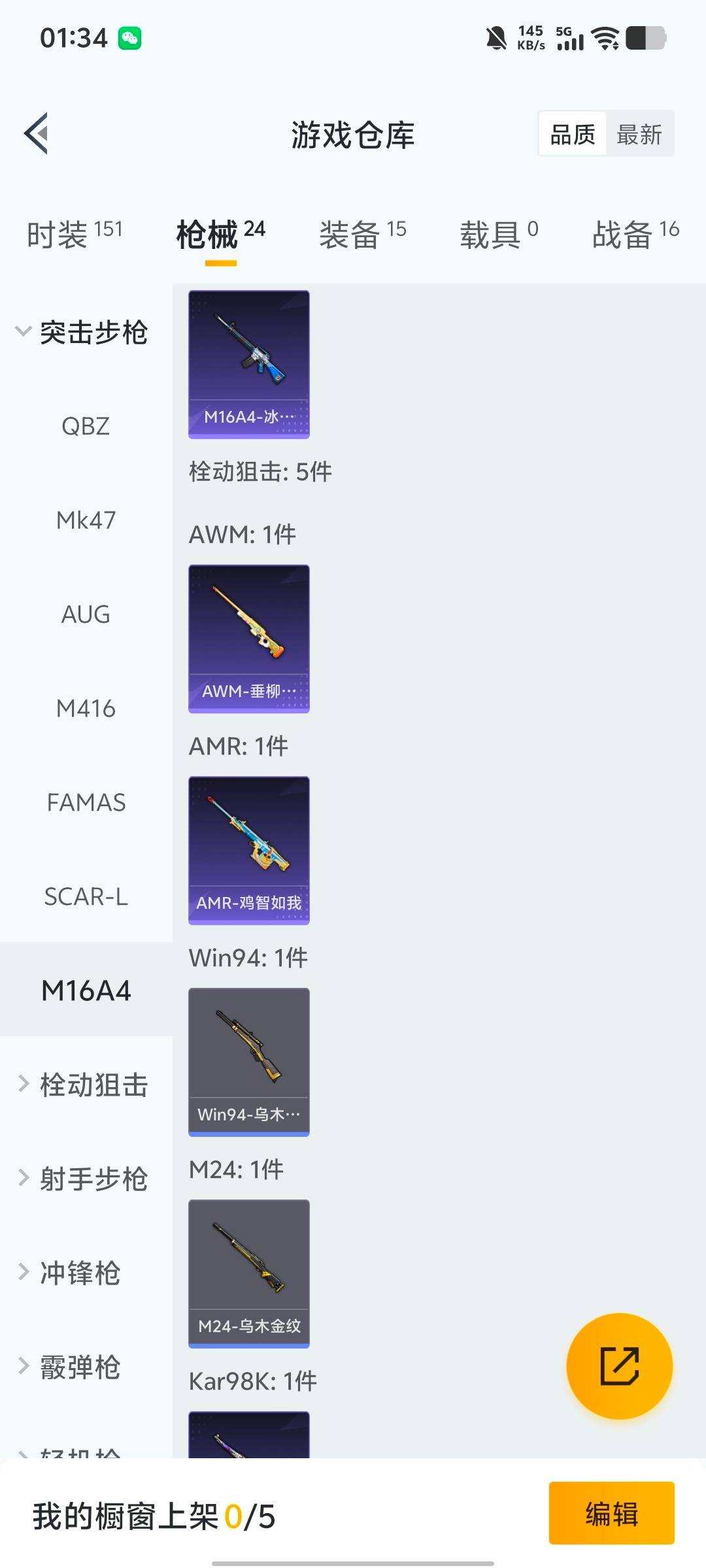Open the AMR-鸡智如我 weapon card
This screenshot has height=1568, width=706.
point(248,849)
